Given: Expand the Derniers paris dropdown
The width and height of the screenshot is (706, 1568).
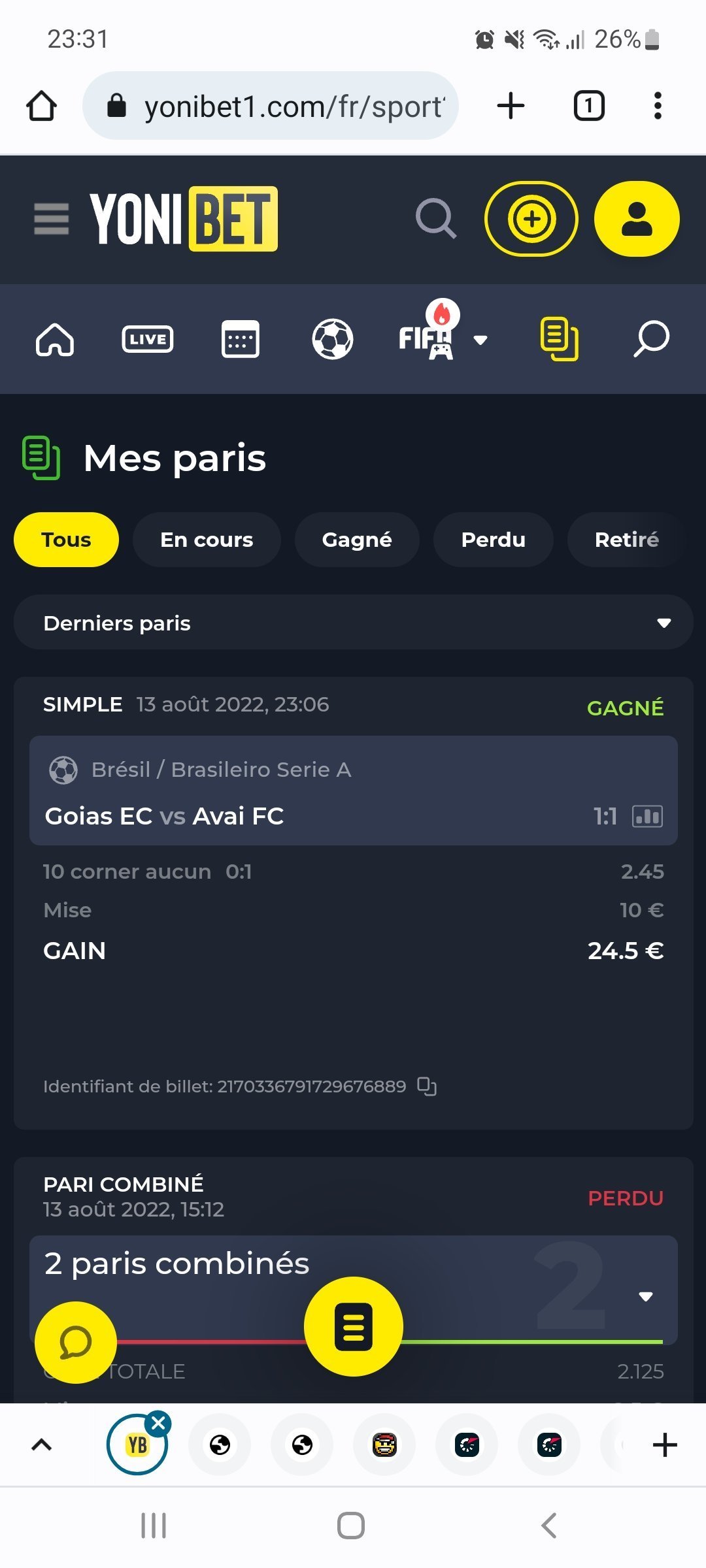Looking at the screenshot, I should 353,623.
